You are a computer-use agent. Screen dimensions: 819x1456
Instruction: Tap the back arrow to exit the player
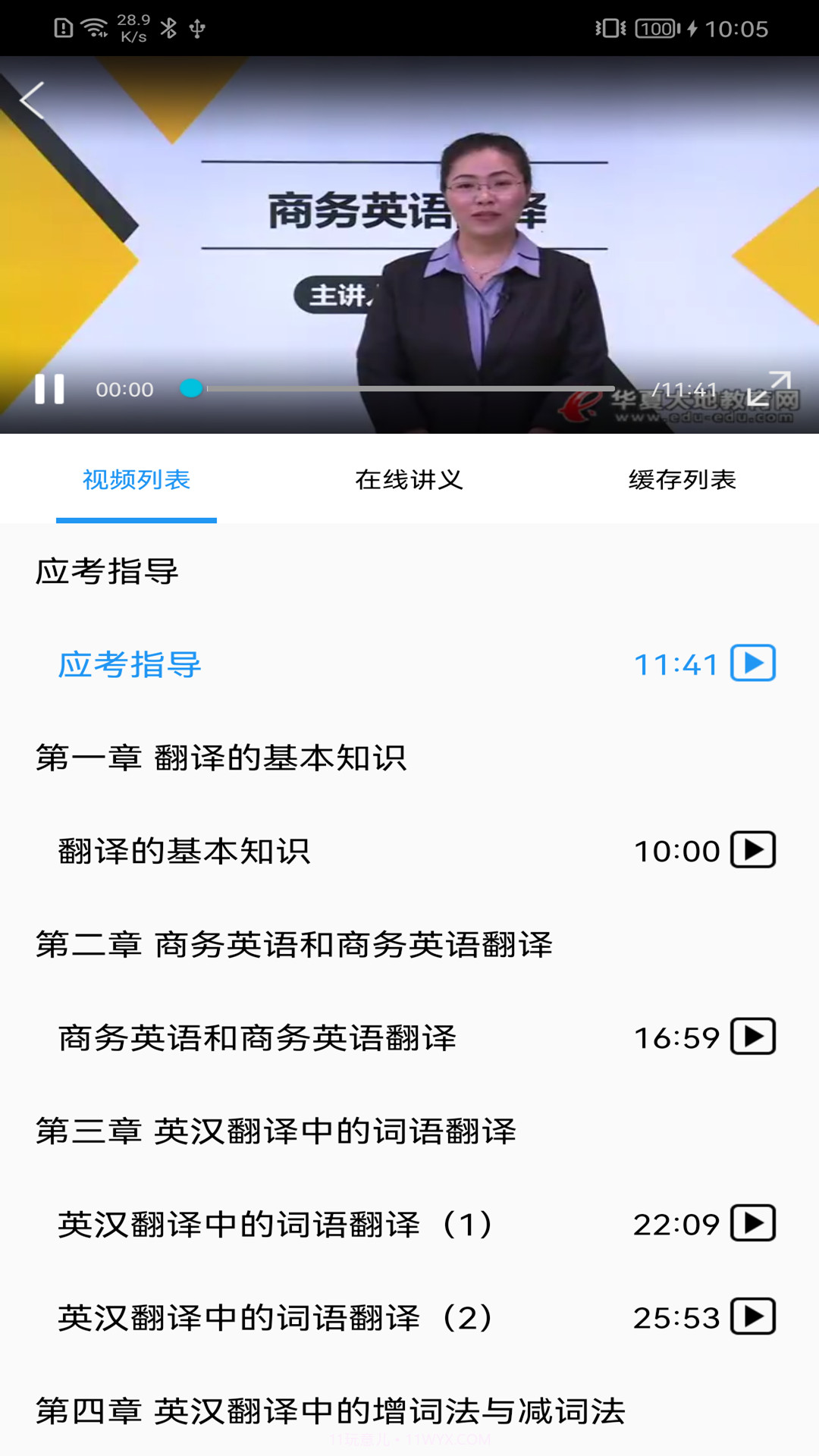(32, 99)
